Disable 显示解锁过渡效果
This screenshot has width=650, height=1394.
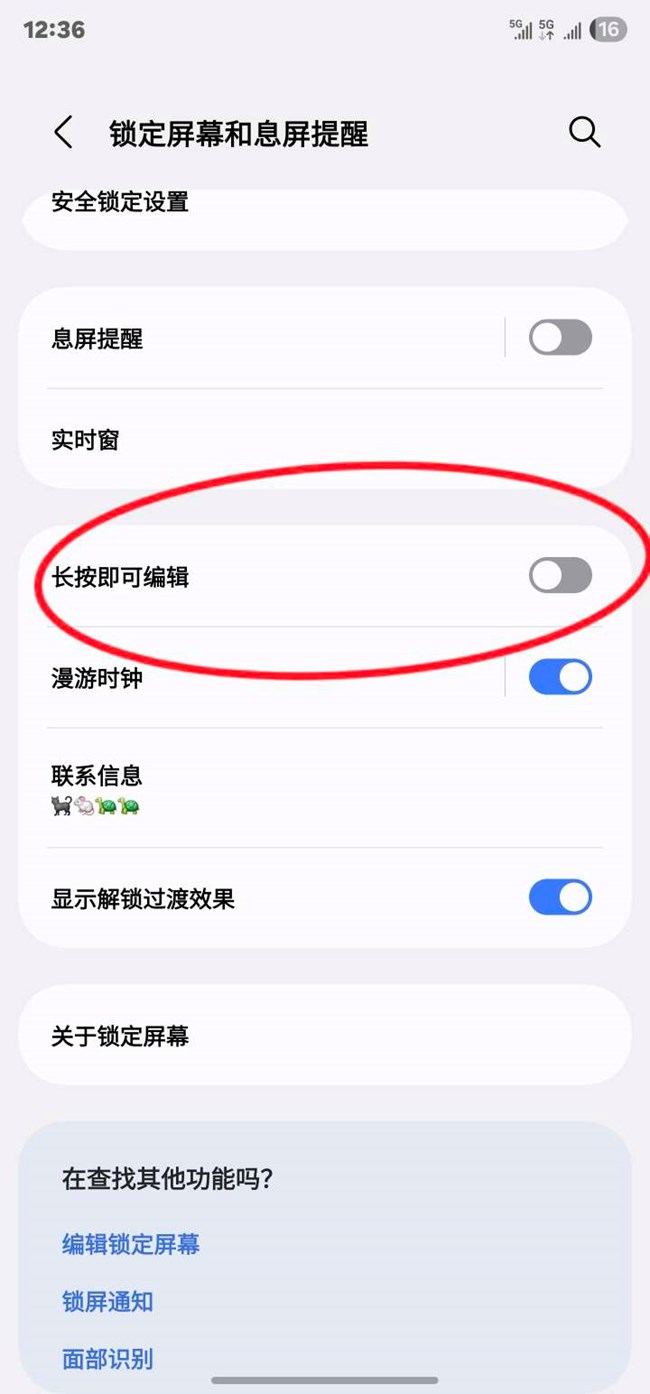560,897
